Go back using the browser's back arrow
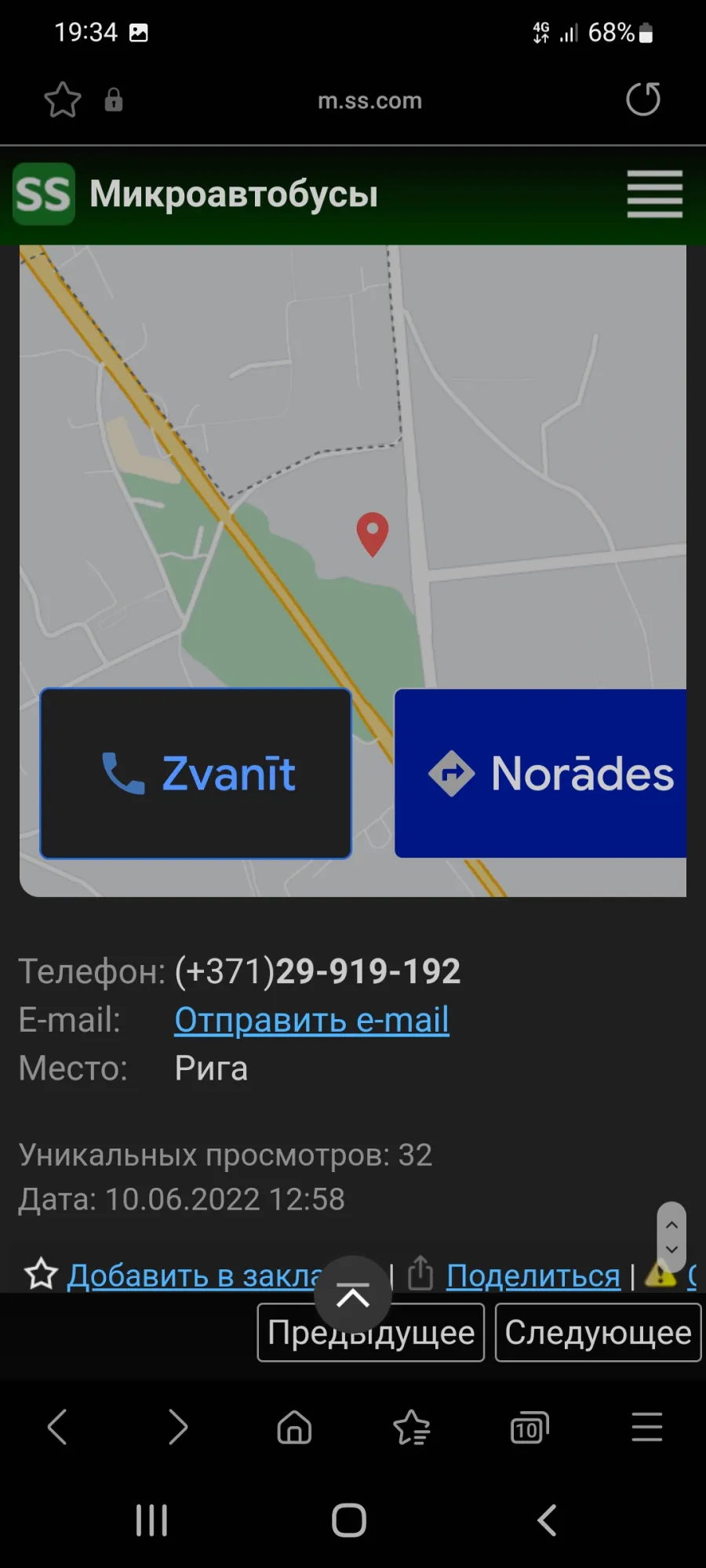The image size is (706, 1568). 58,1427
